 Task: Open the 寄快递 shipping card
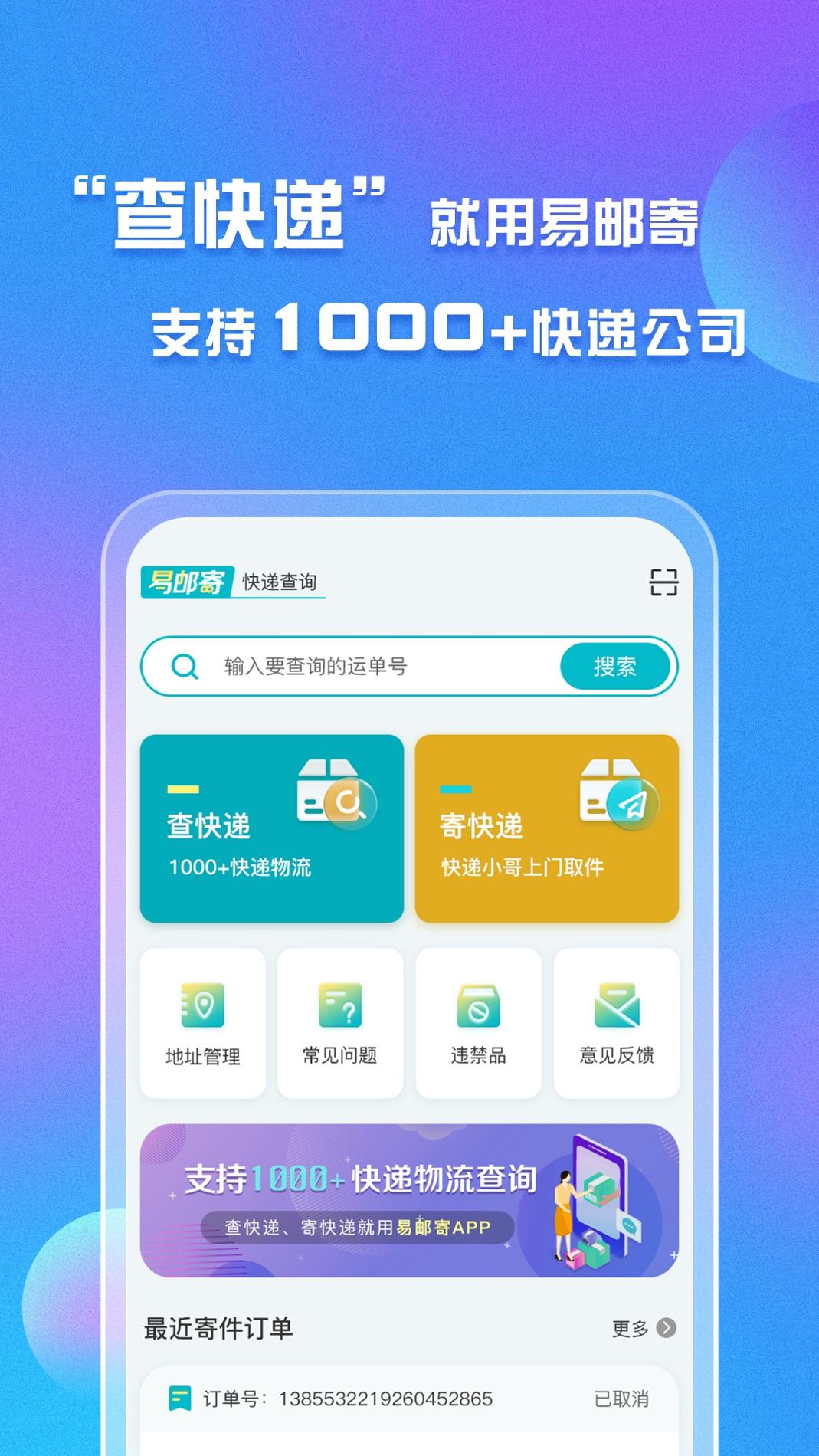pyautogui.click(x=545, y=828)
